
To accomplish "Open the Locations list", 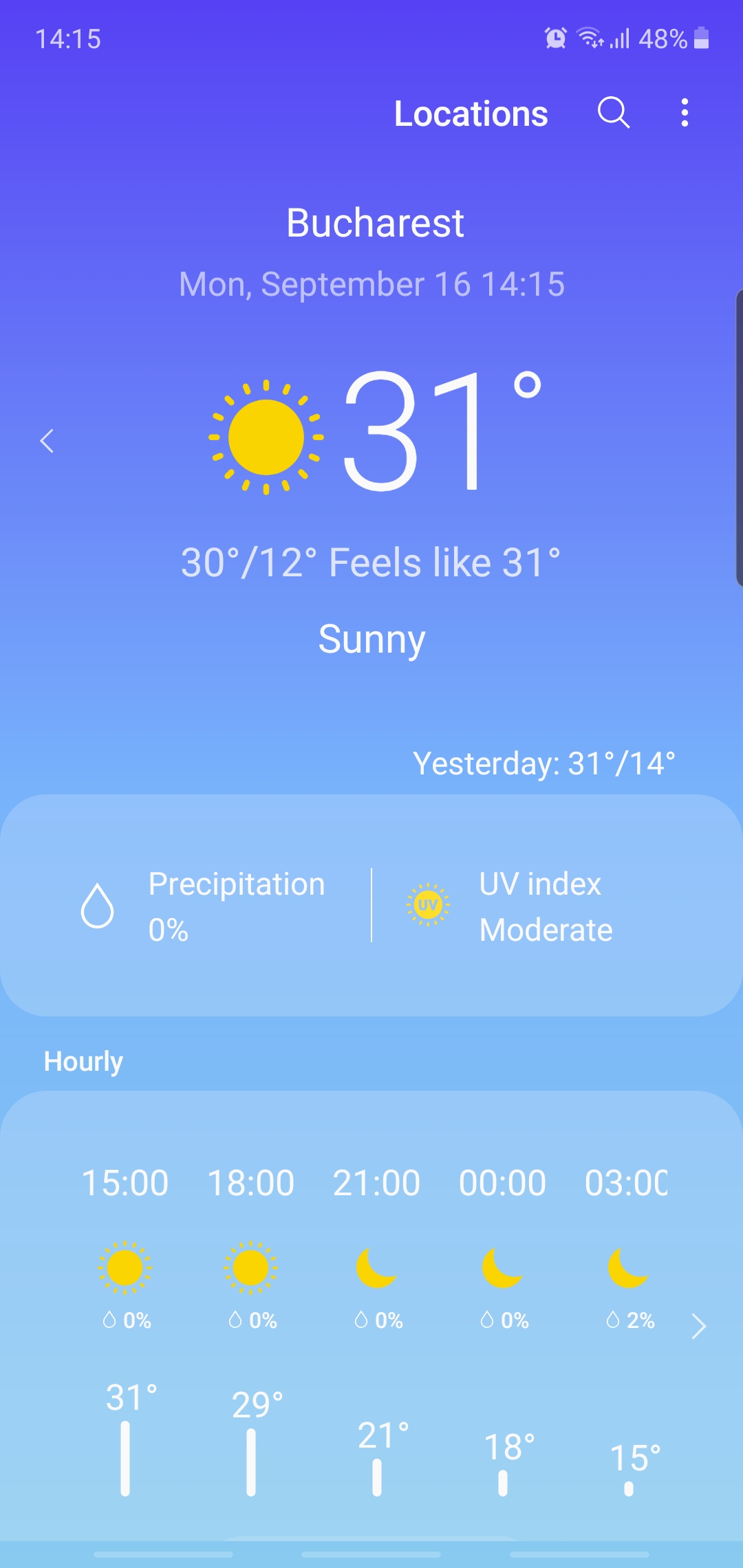I will pyautogui.click(x=471, y=113).
